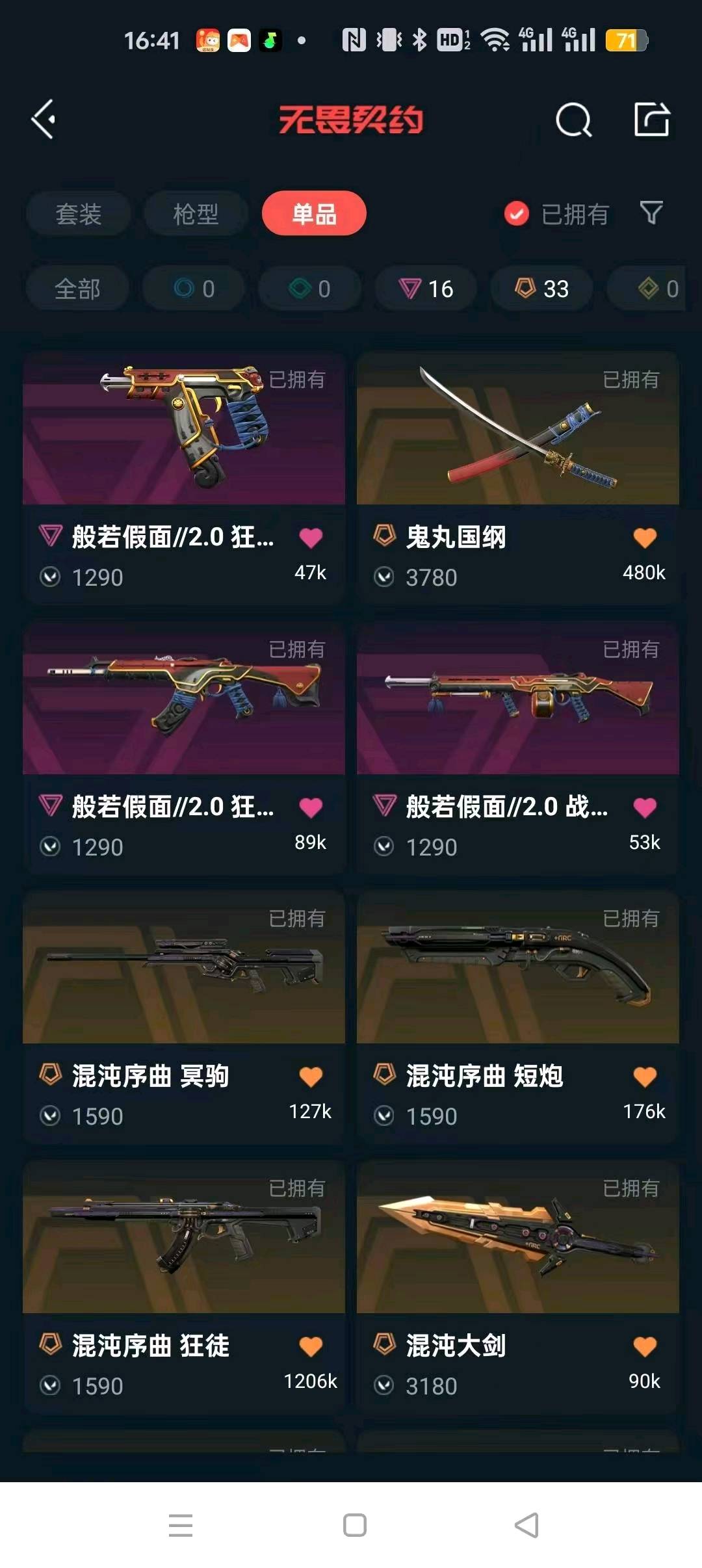Screen dimensions: 702x1568
Task: Toggle the 已拥有 checkbox filter
Action: pyautogui.click(x=517, y=214)
